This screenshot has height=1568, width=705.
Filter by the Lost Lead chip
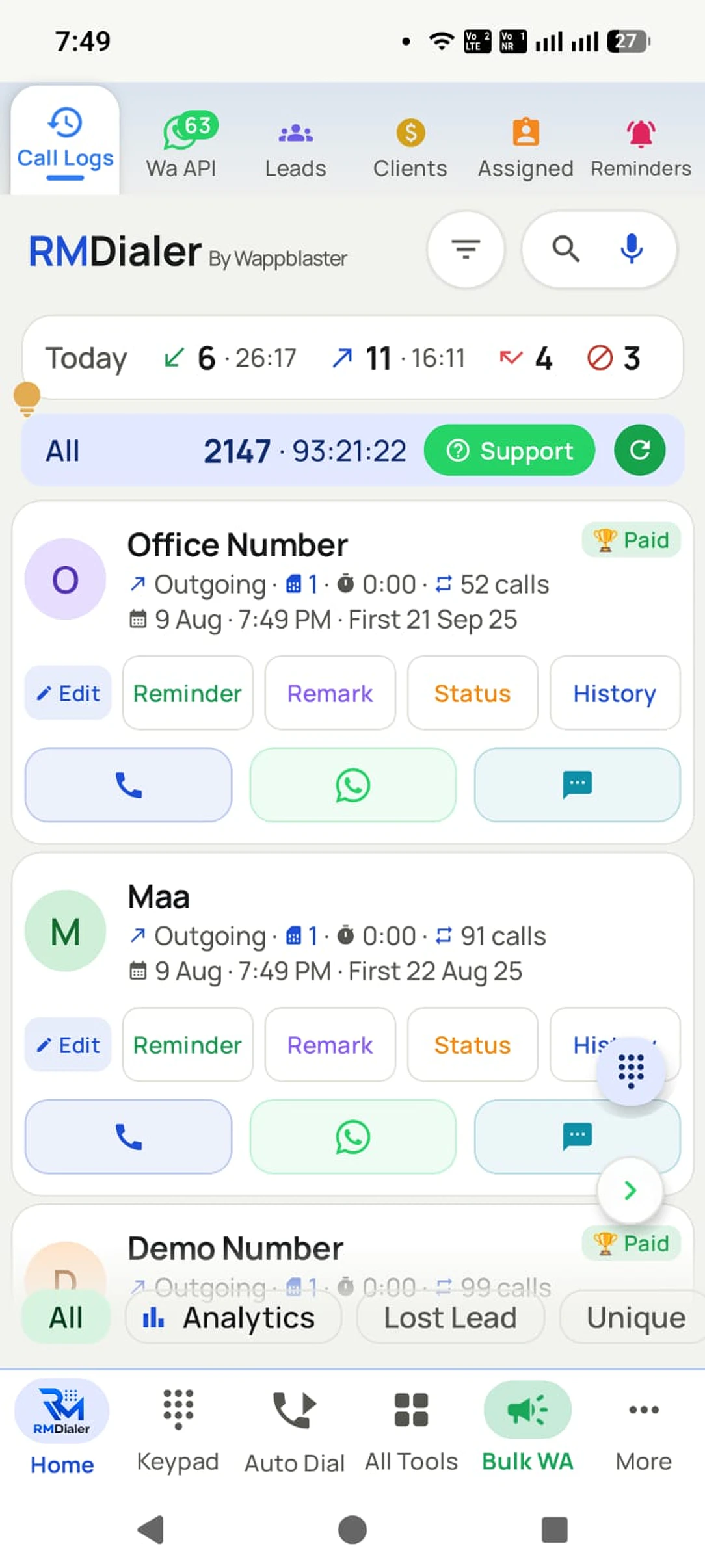[x=450, y=1318]
